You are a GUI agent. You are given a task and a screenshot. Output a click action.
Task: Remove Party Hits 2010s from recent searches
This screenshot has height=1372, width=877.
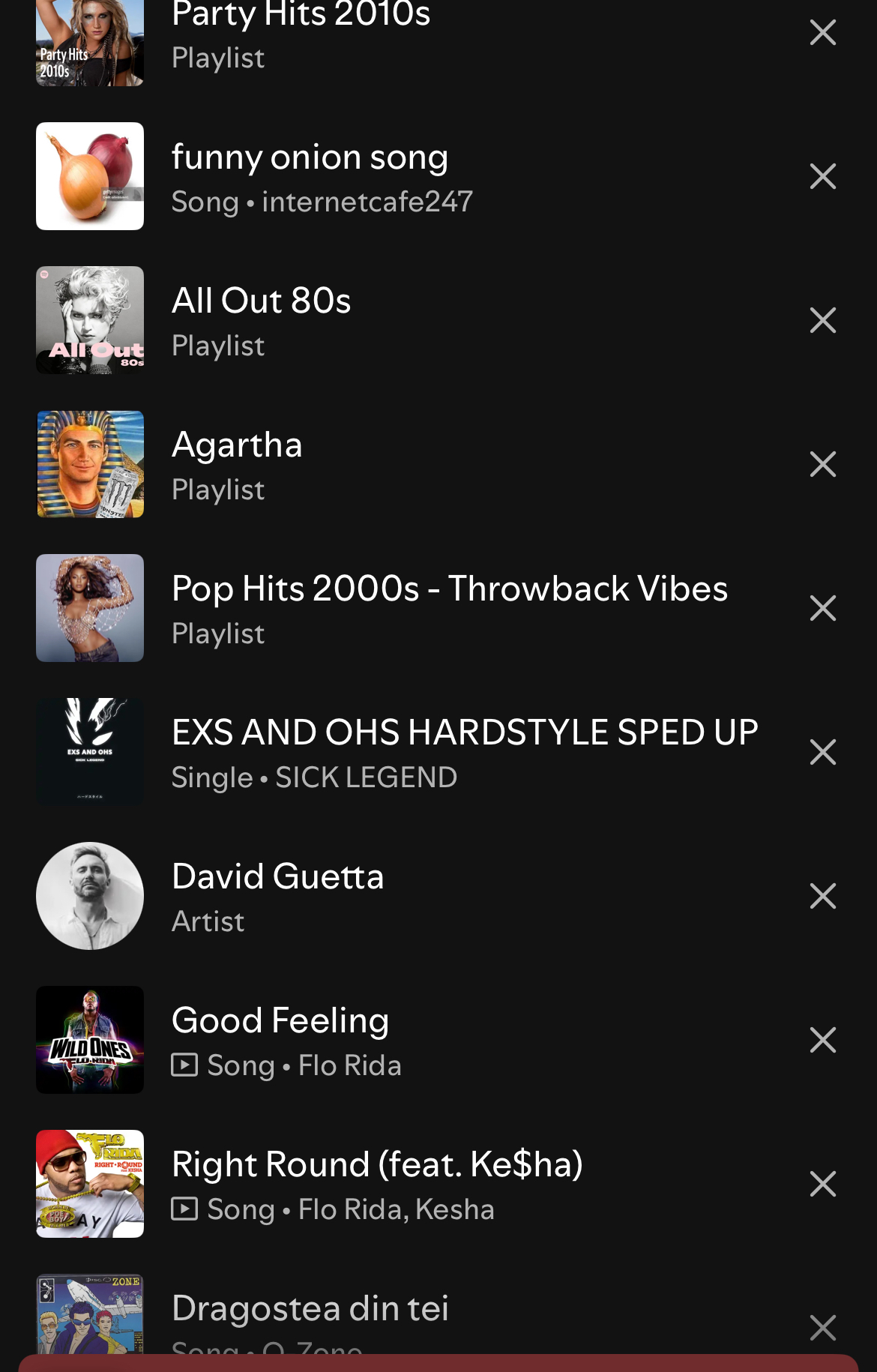[822, 33]
